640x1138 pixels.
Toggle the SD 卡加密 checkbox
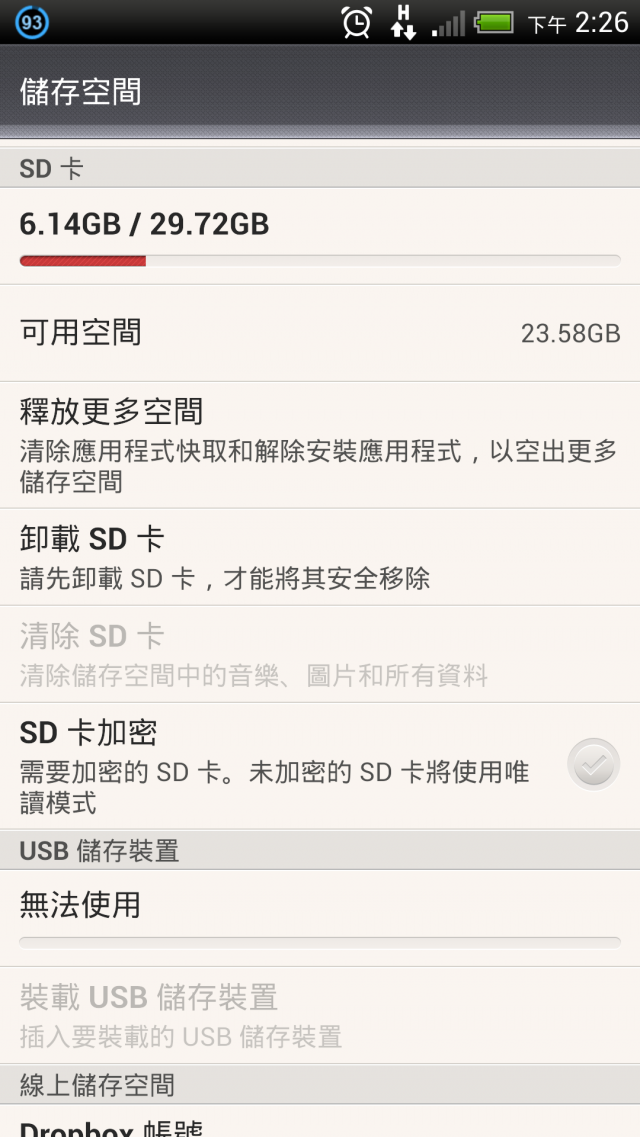(x=593, y=765)
